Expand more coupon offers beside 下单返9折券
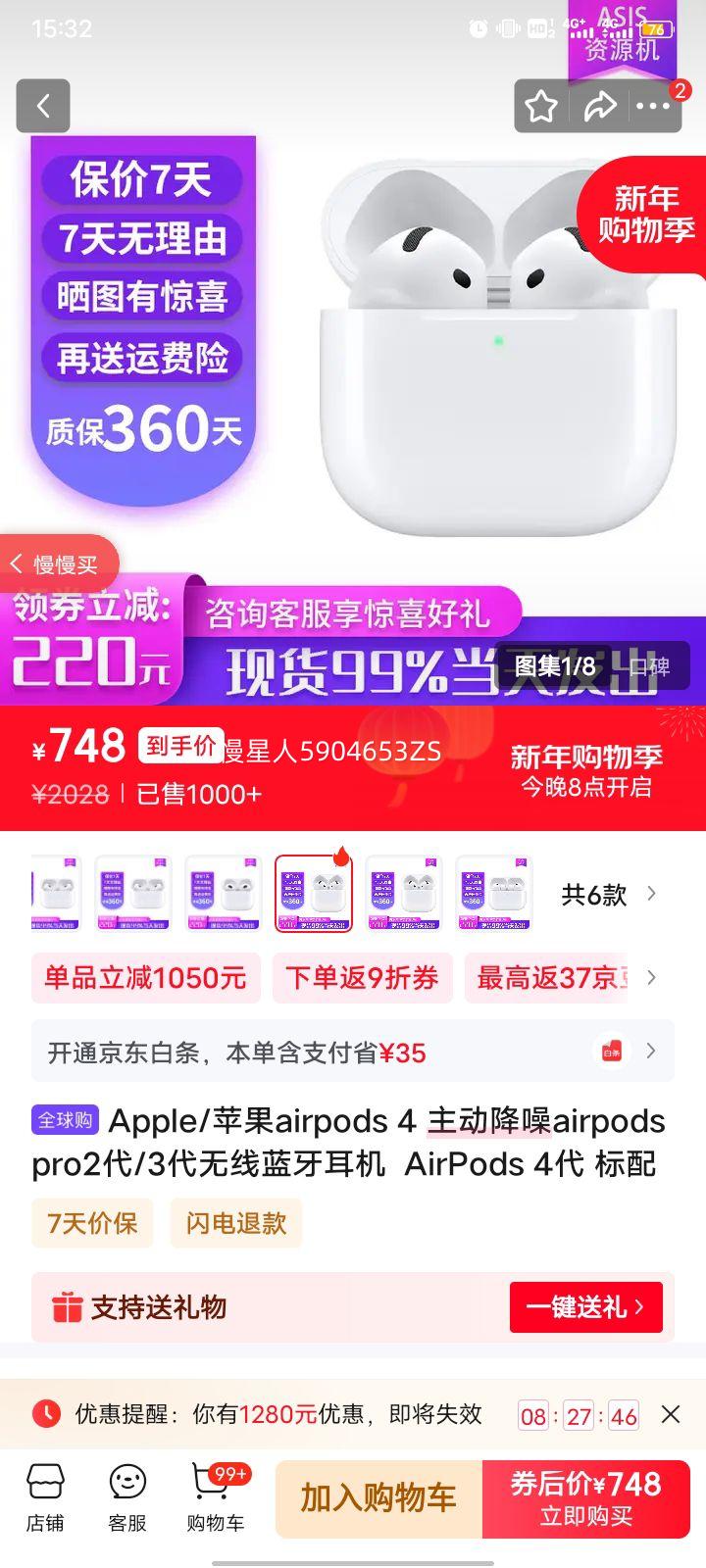706x1568 pixels. (650, 977)
